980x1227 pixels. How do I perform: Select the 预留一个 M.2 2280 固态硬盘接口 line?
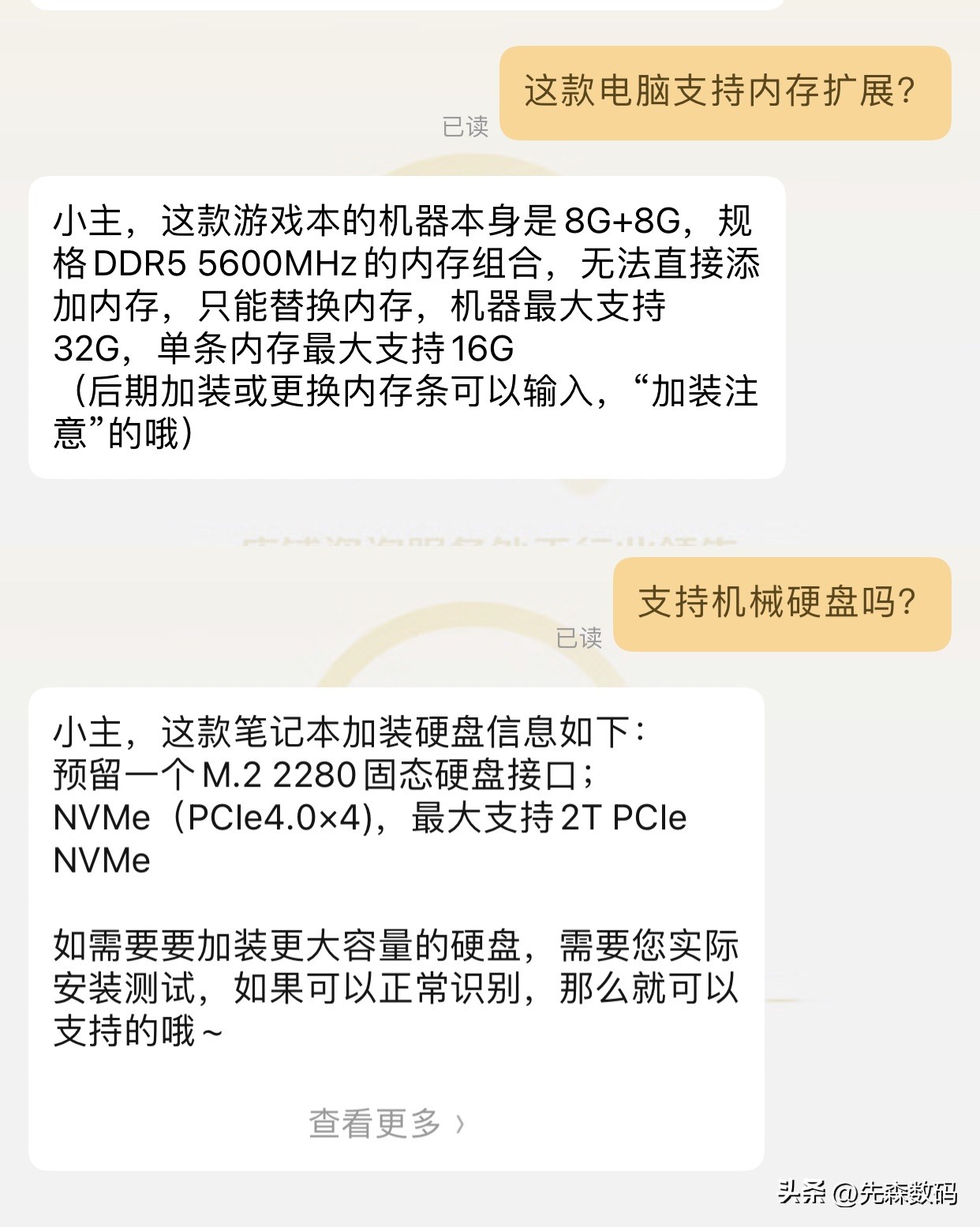(316, 776)
